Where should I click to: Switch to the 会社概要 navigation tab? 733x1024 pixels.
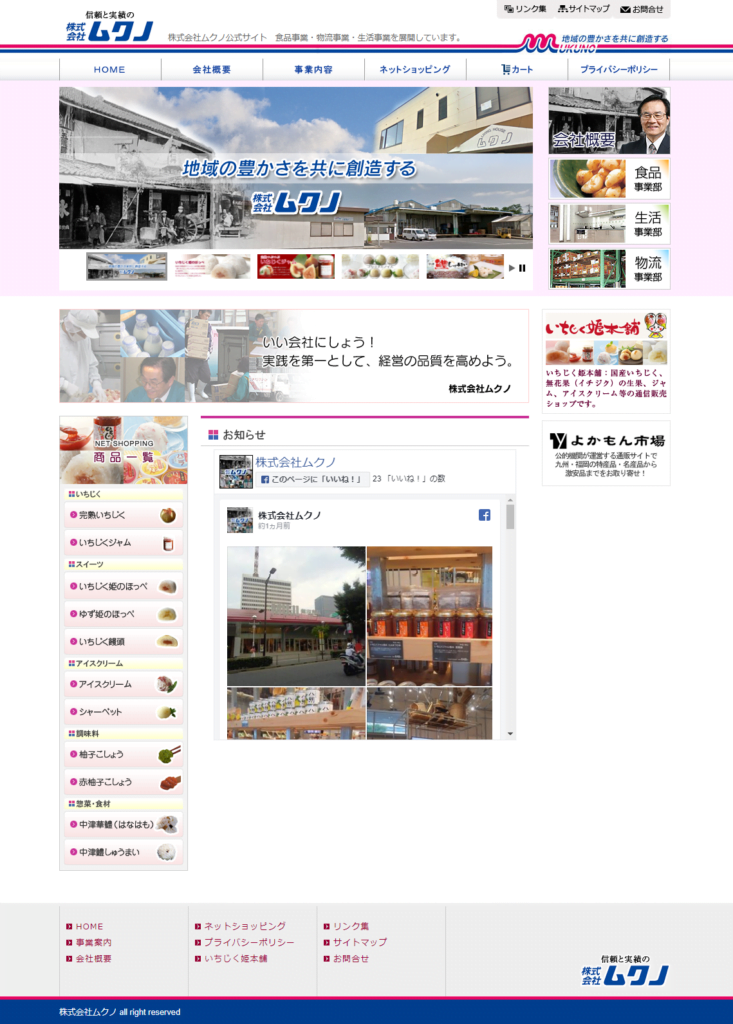pos(212,70)
